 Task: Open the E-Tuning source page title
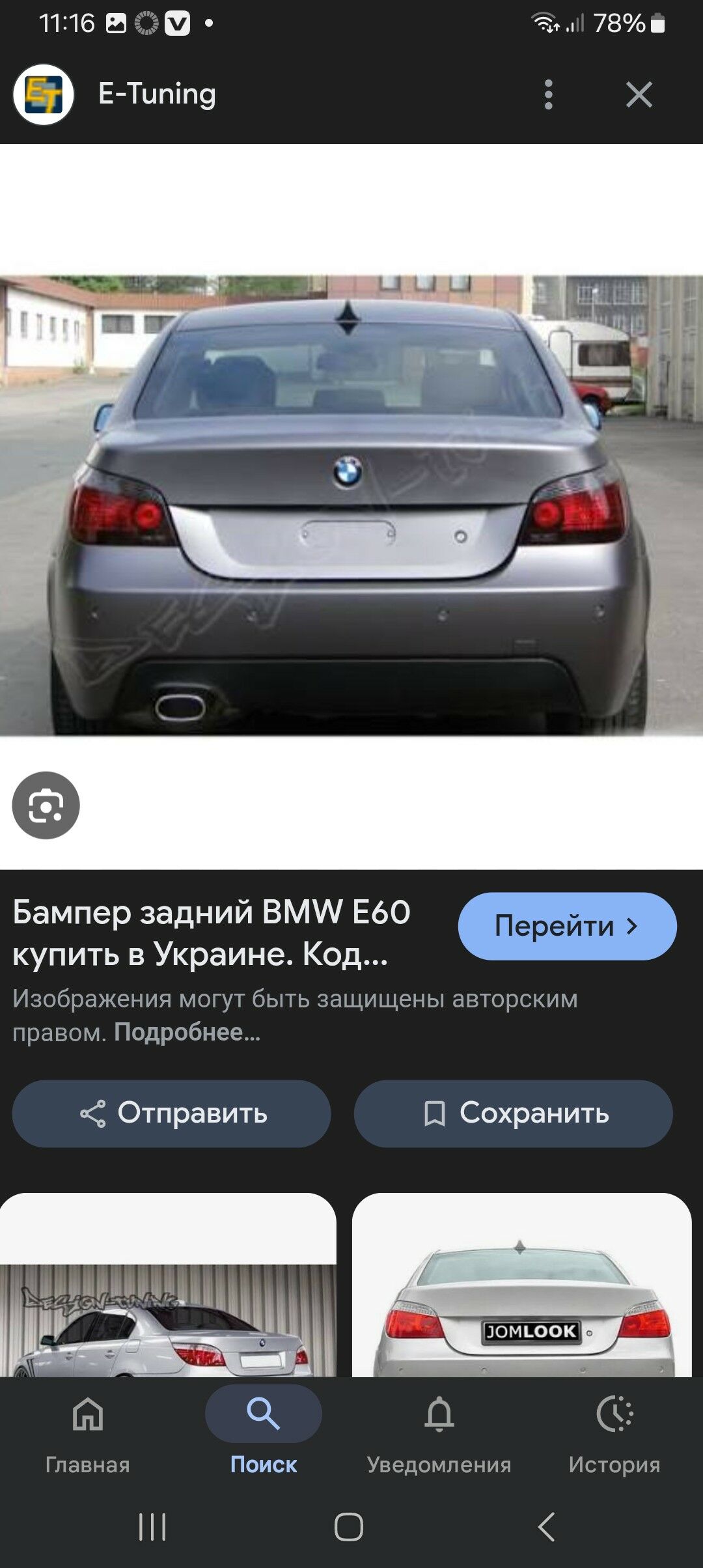click(157, 94)
